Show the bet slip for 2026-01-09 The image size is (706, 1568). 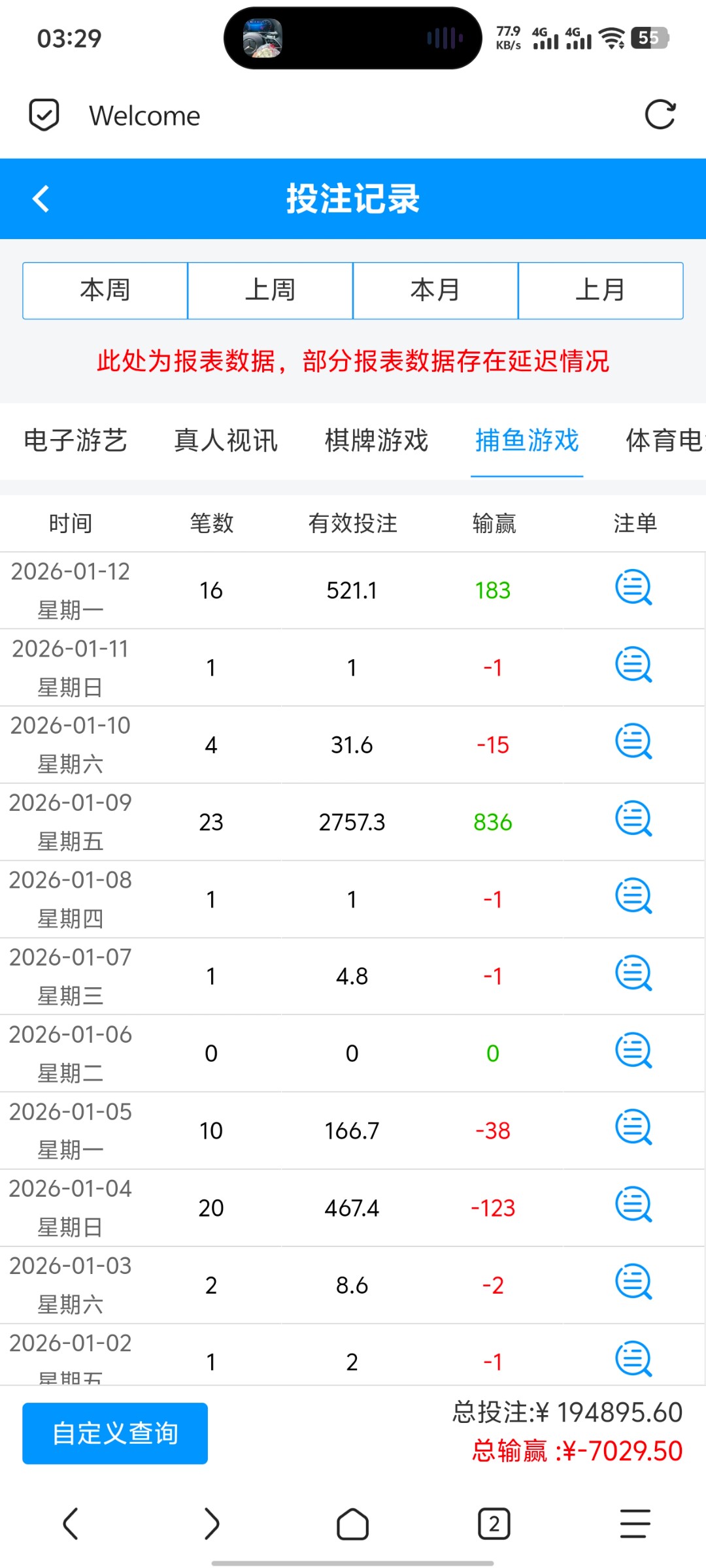(x=633, y=819)
